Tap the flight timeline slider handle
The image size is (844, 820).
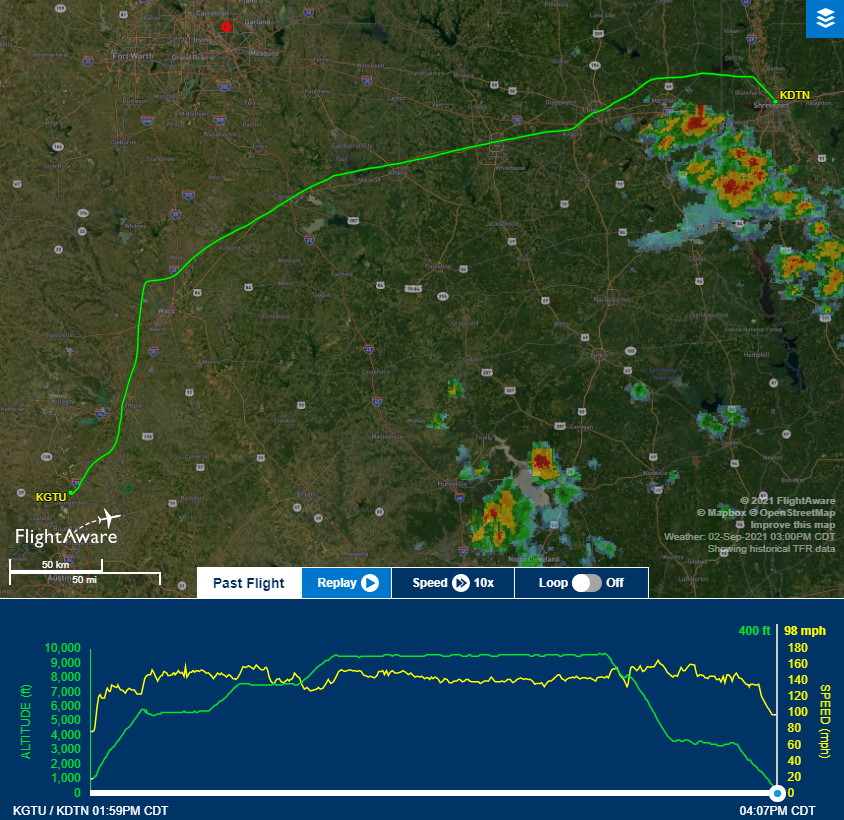point(776,792)
